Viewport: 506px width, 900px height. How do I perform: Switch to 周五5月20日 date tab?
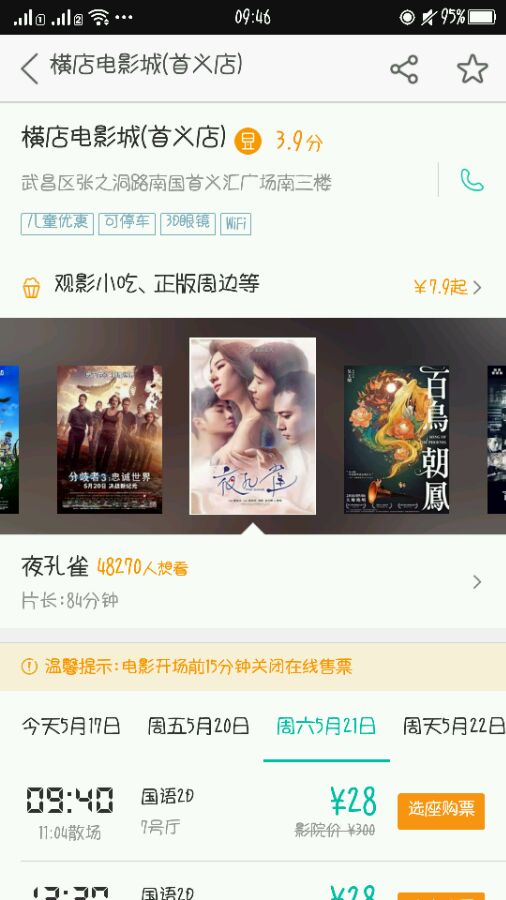[x=198, y=726]
